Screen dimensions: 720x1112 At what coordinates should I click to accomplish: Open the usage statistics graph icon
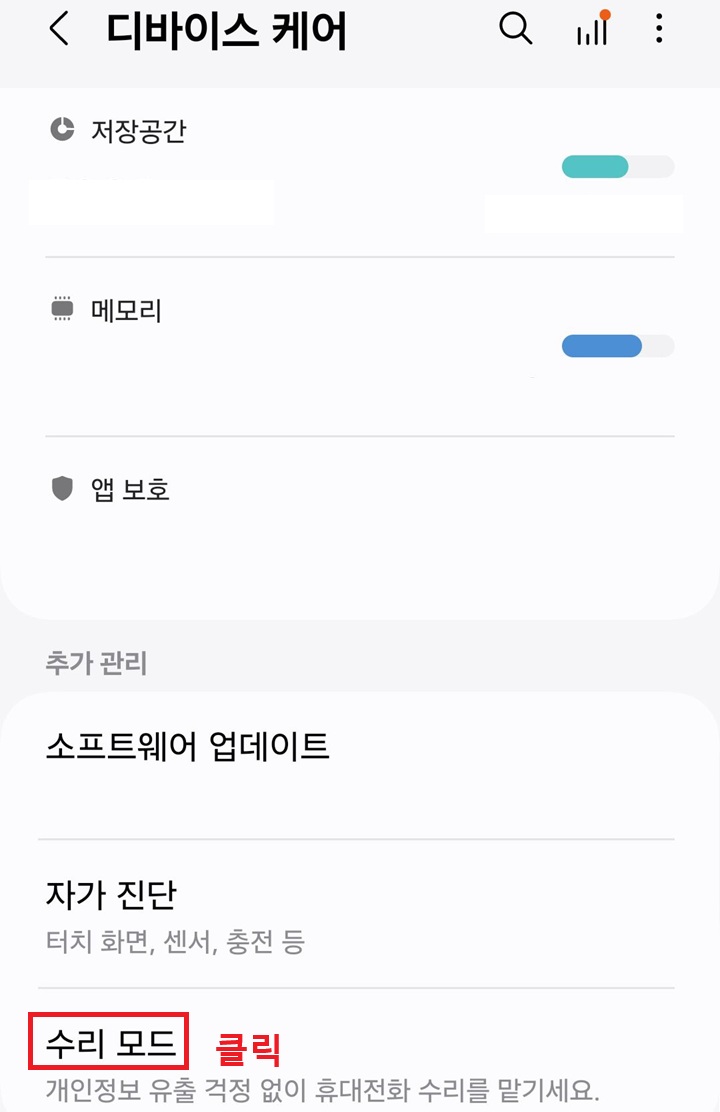pyautogui.click(x=592, y=31)
